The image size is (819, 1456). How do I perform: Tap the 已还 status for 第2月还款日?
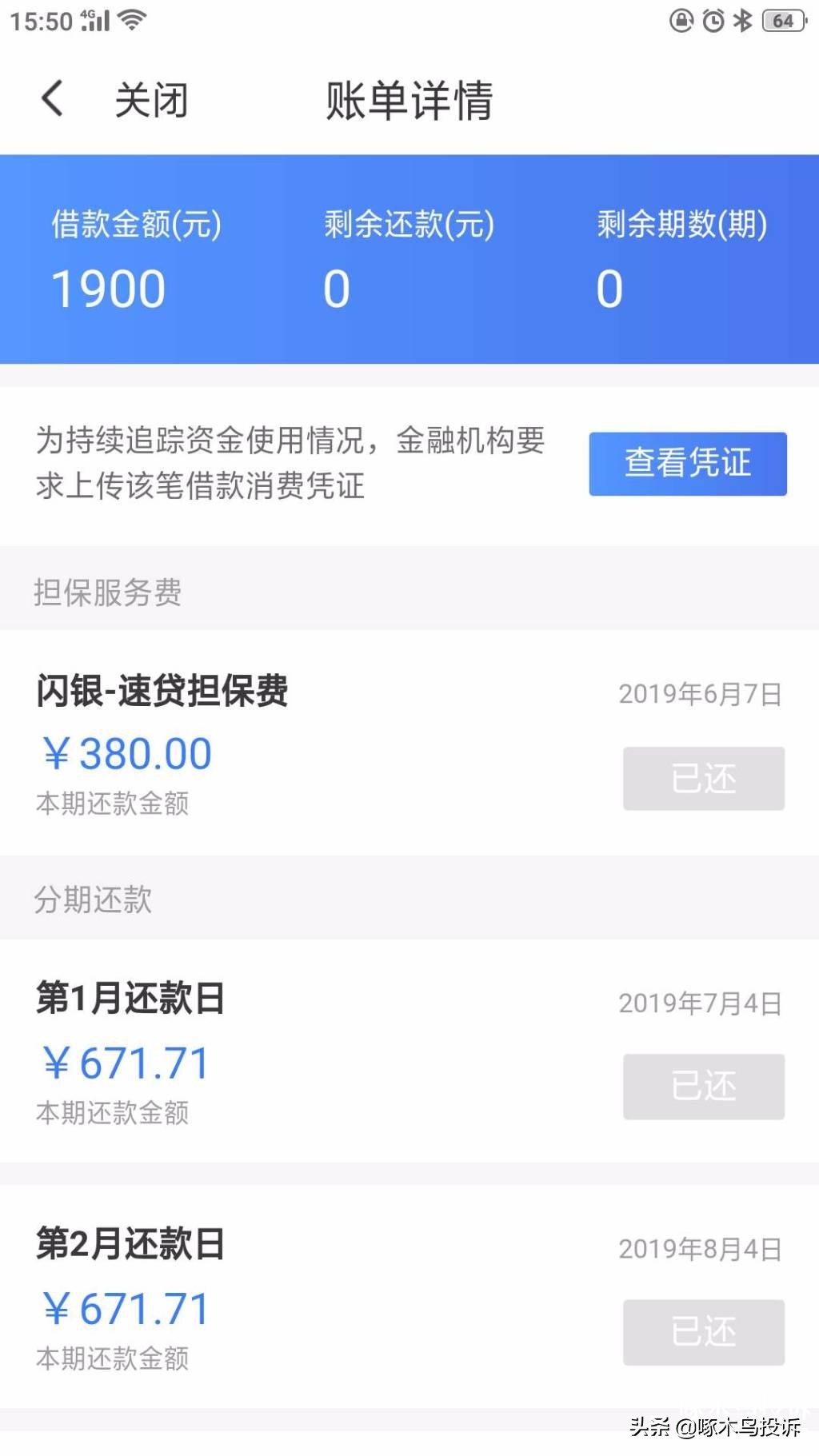(x=703, y=1331)
